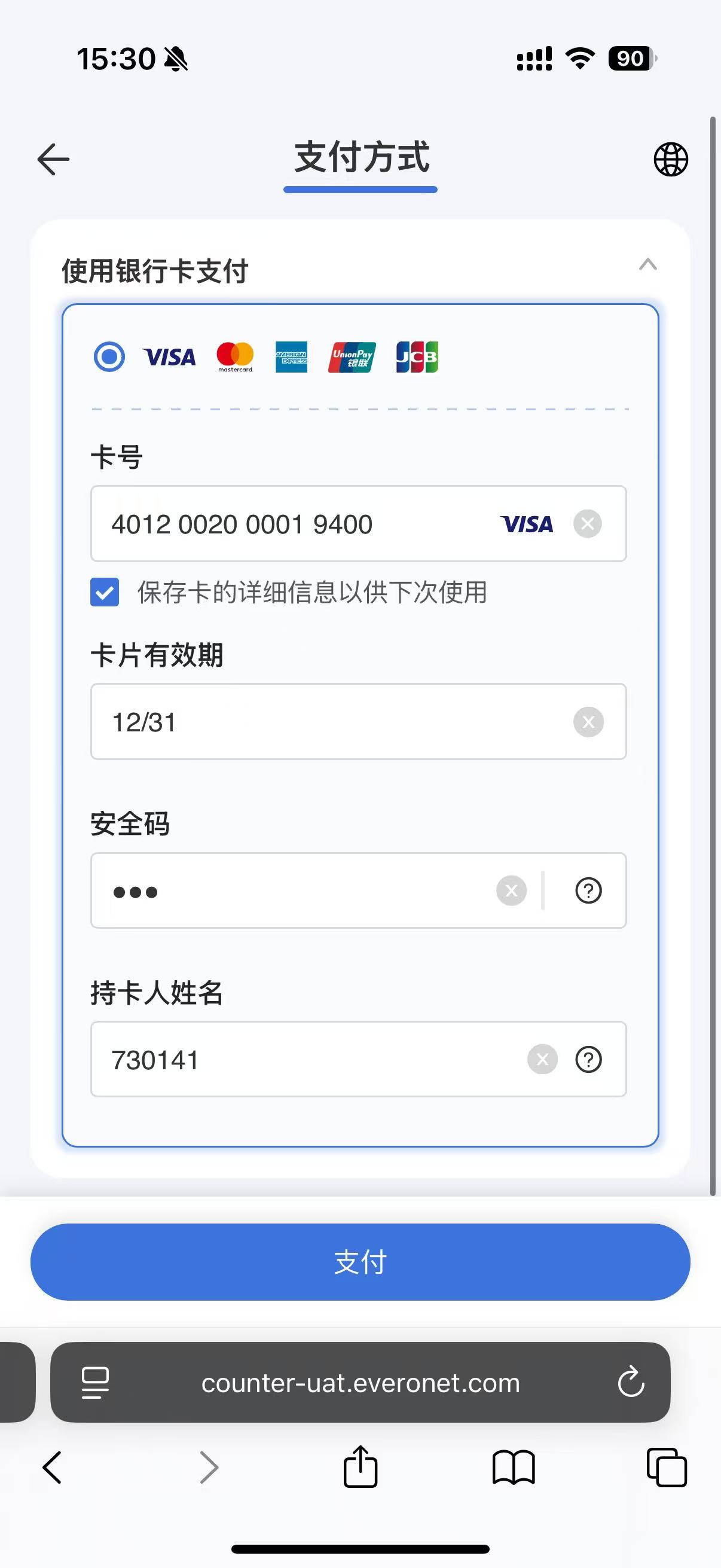
Task: Open Safari's share sheet
Action: pos(360,1467)
